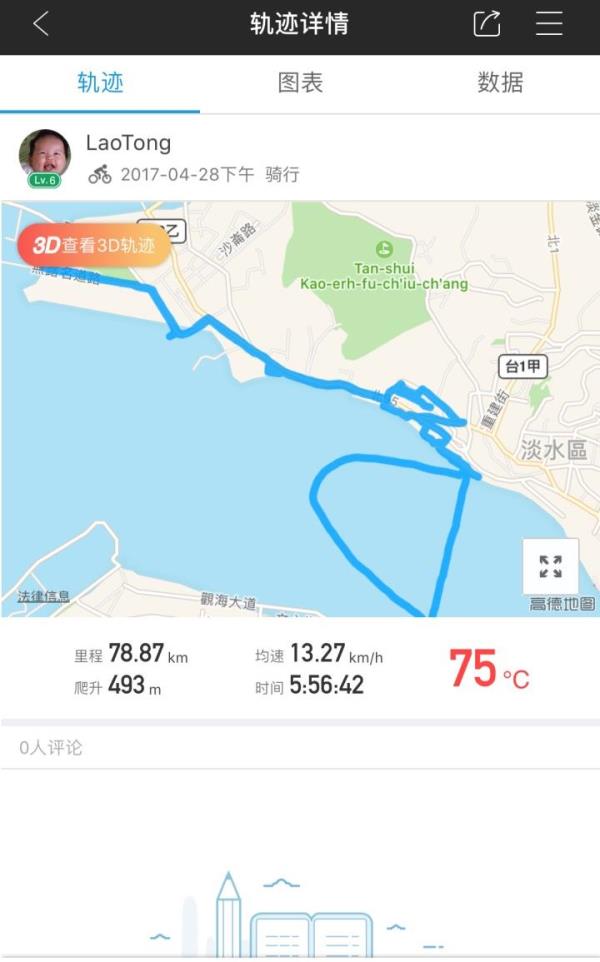The width and height of the screenshot is (600, 962).
Task: Open the hamburger menu in the header
Action: point(549,24)
